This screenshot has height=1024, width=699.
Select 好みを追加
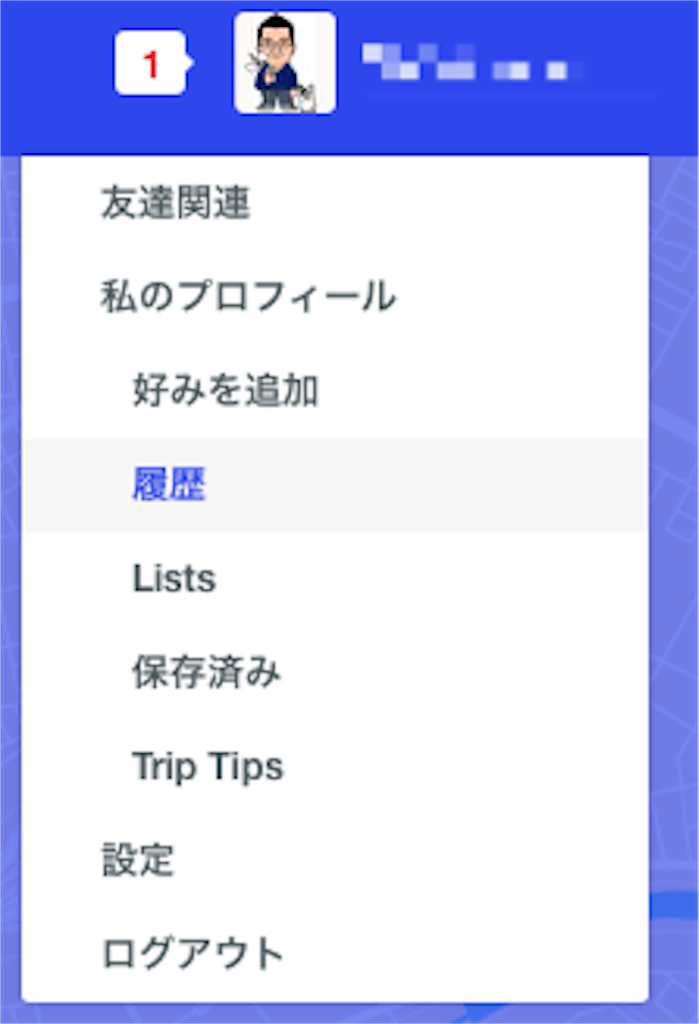click(225, 391)
